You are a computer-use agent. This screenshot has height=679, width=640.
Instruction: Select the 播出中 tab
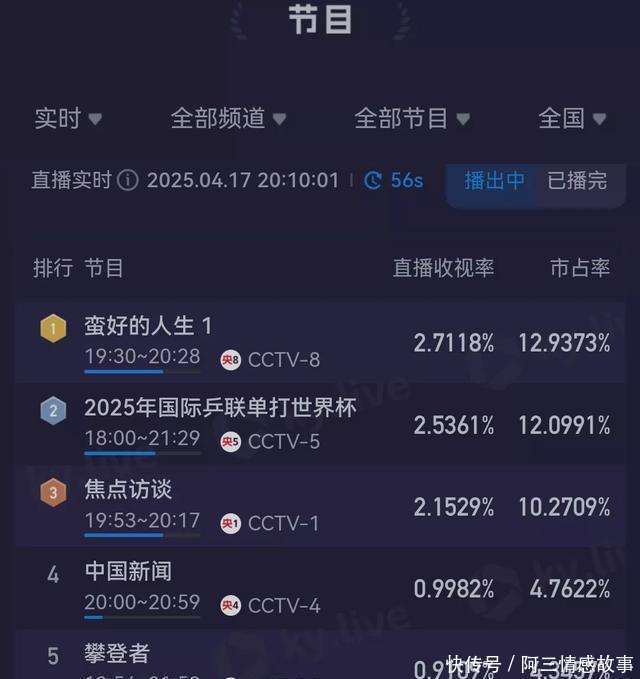click(x=494, y=180)
